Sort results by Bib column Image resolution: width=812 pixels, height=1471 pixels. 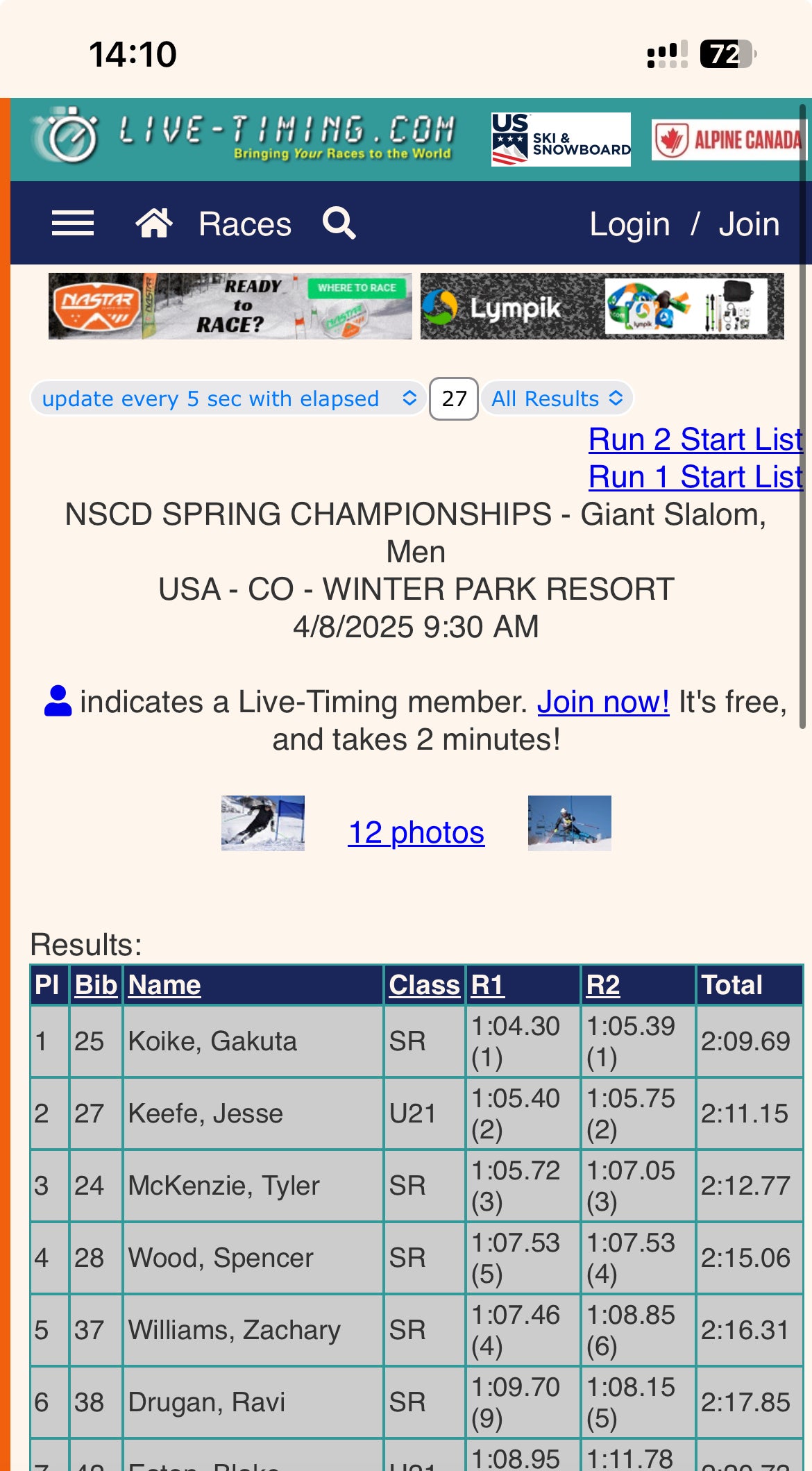coord(96,985)
